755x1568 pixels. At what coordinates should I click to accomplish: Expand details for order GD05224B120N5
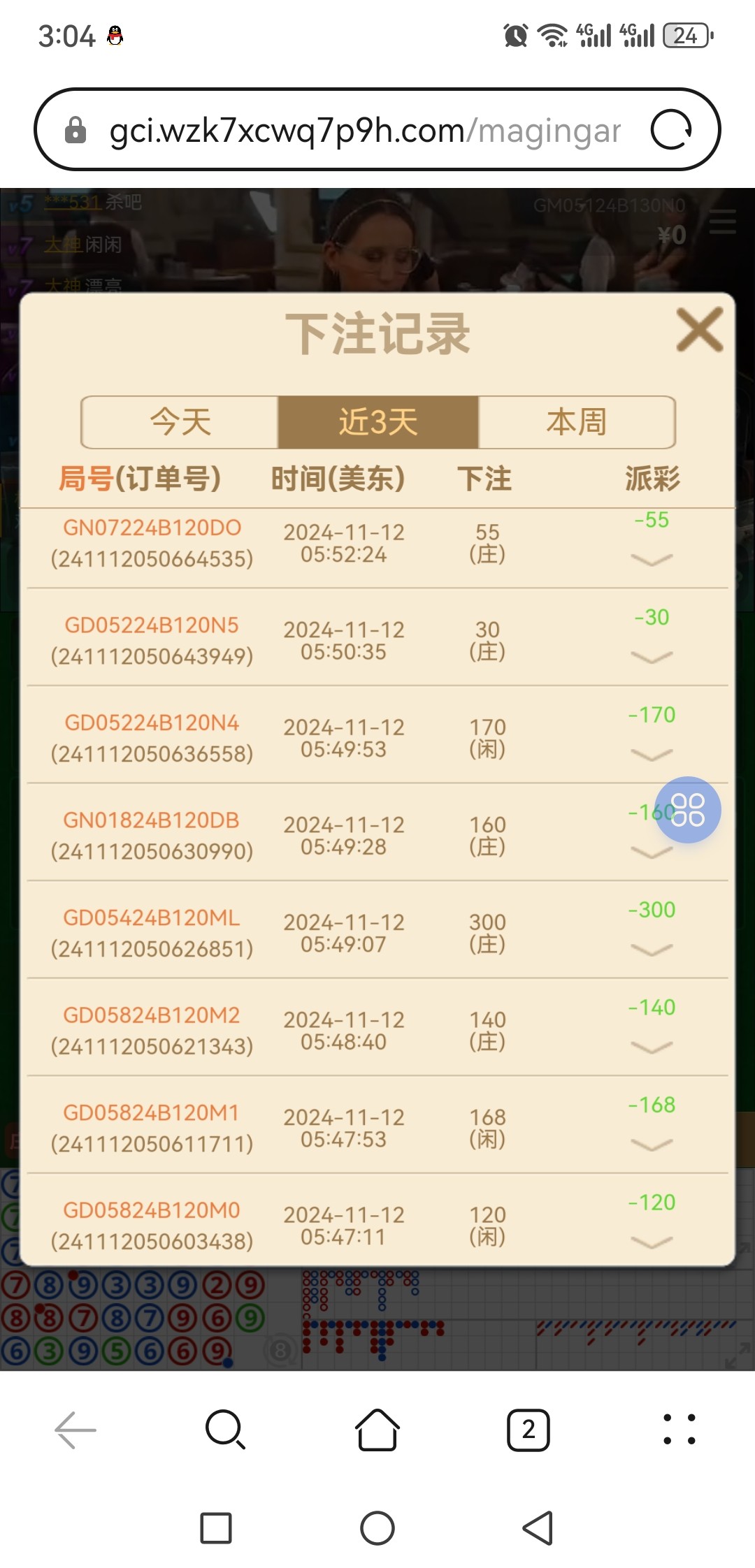point(651,657)
